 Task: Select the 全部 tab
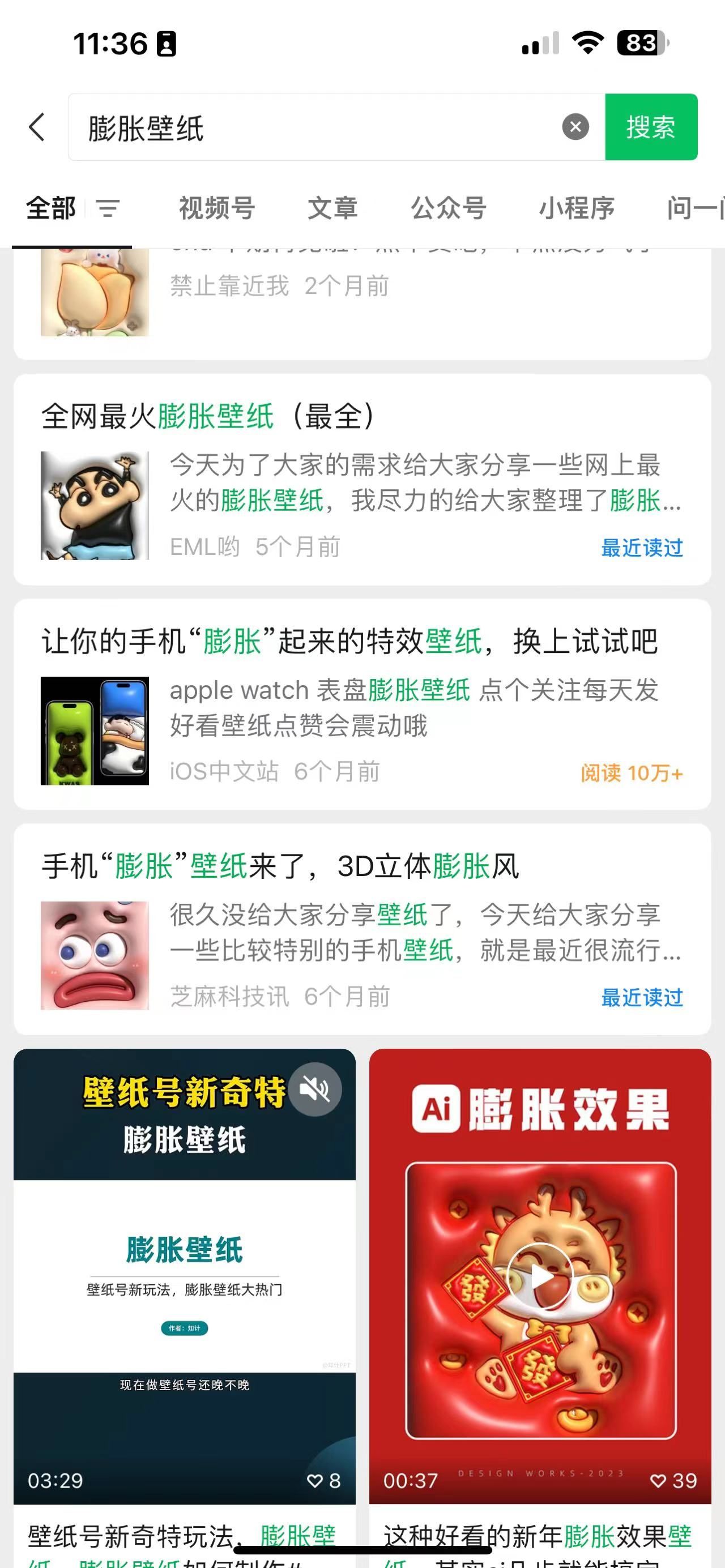(51, 209)
